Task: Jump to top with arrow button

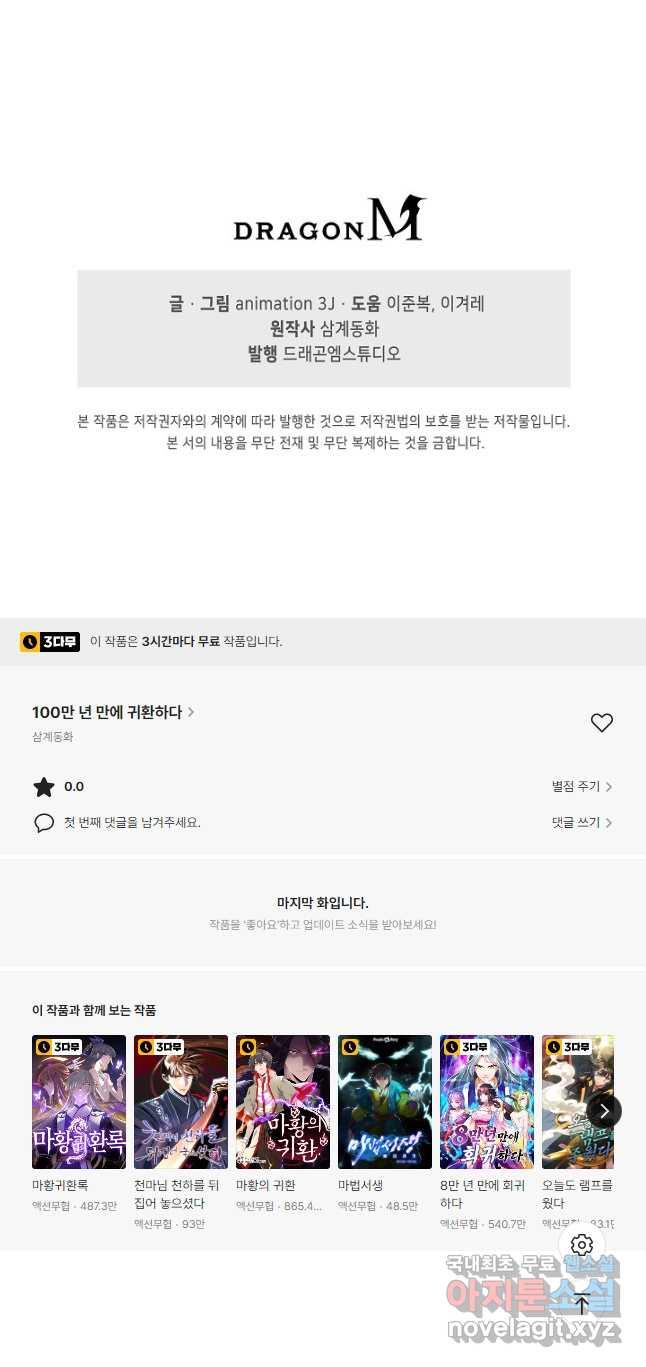Action: click(582, 1303)
